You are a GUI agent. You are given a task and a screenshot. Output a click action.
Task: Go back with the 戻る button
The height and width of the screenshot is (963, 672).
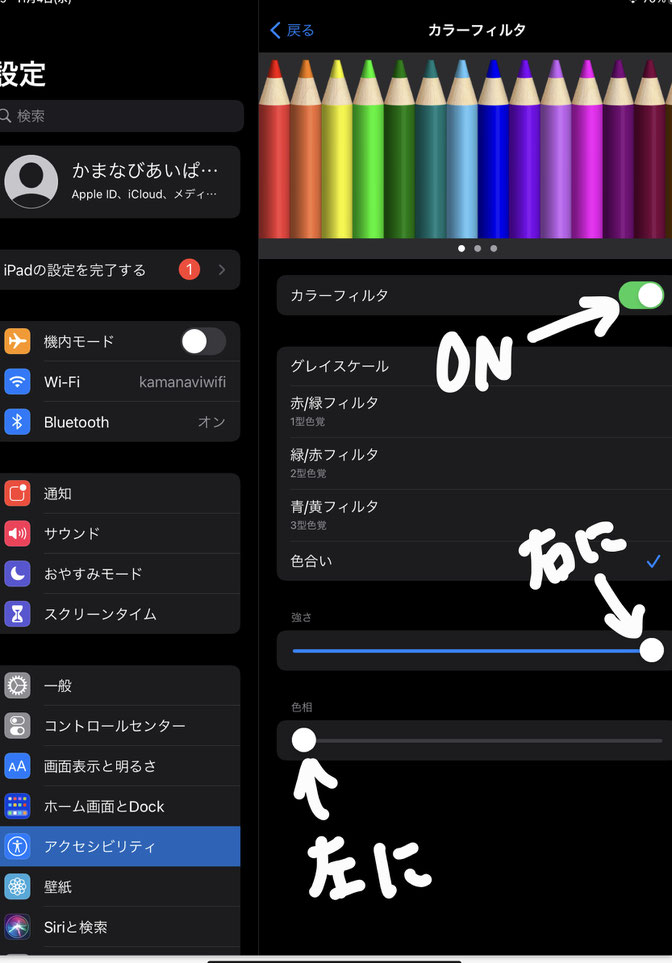point(293,31)
